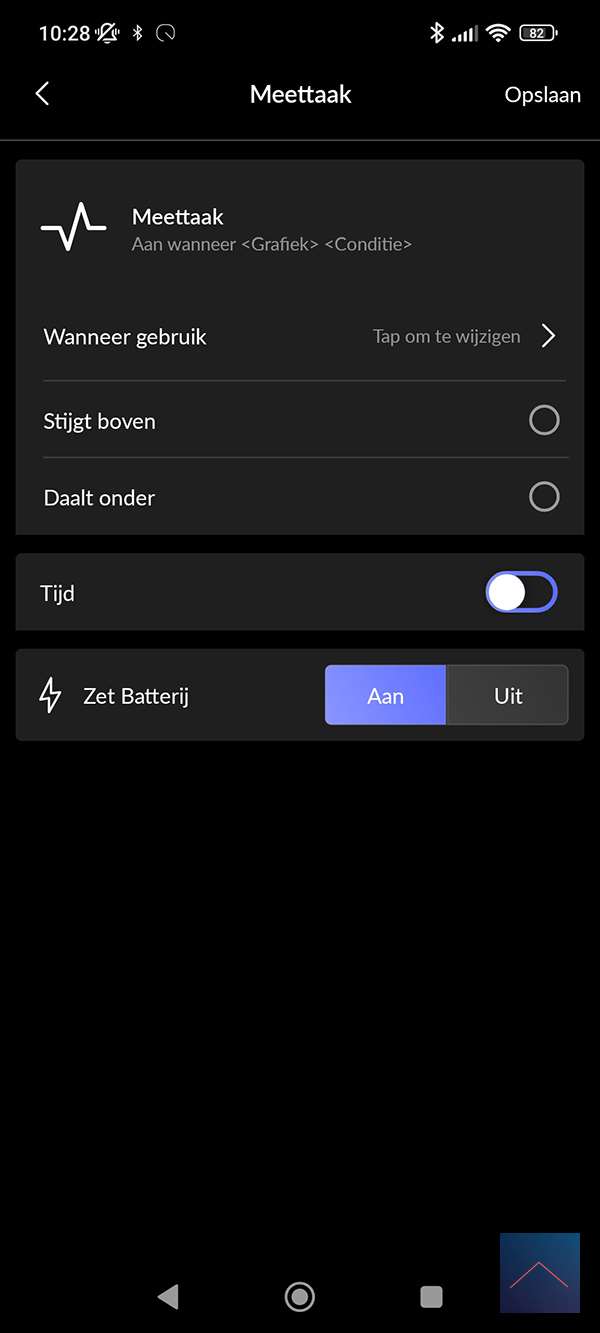Set Zet Batterij to Aan
Screen dimensions: 600x1333
(385, 696)
